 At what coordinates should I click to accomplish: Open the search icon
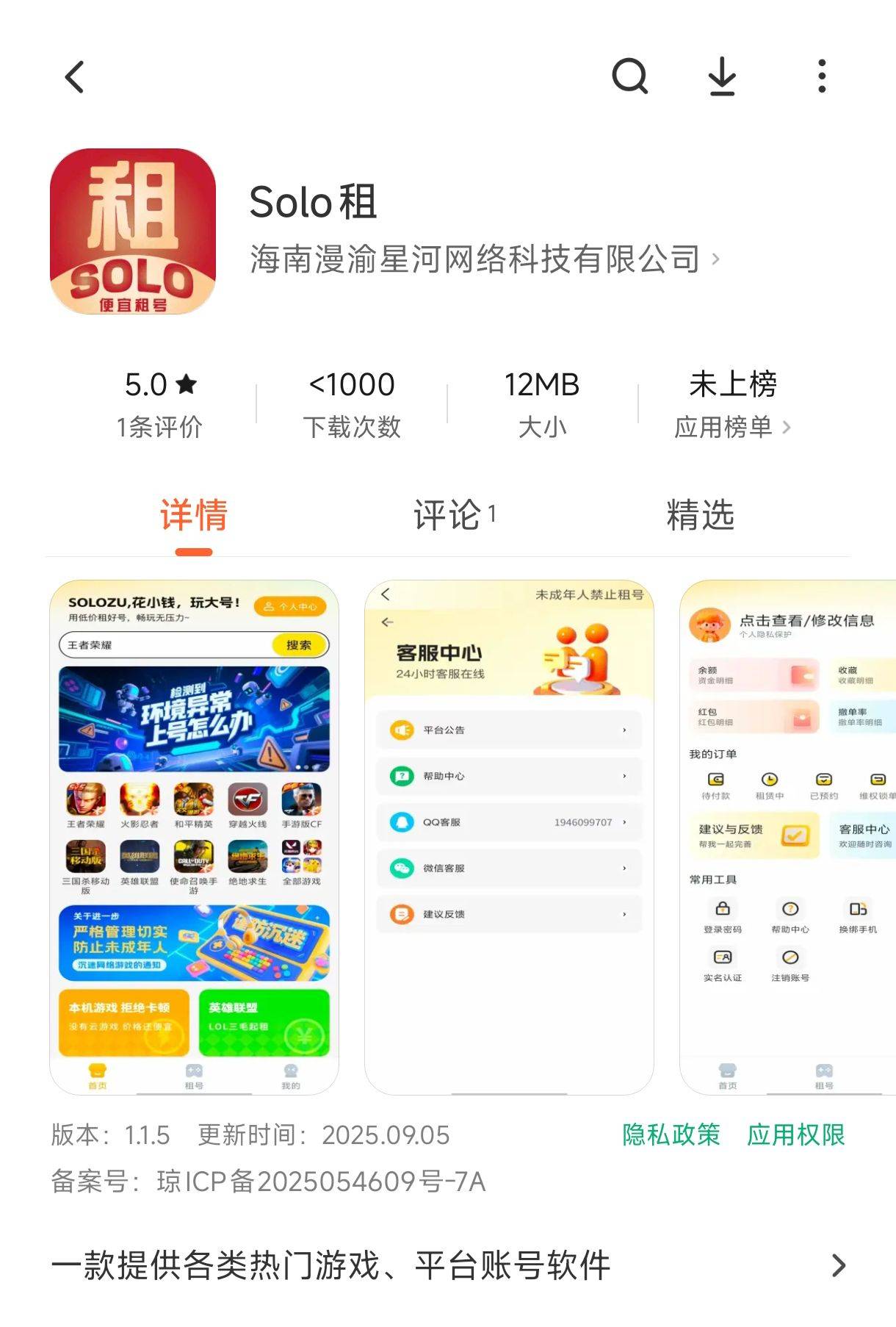pyautogui.click(x=629, y=76)
